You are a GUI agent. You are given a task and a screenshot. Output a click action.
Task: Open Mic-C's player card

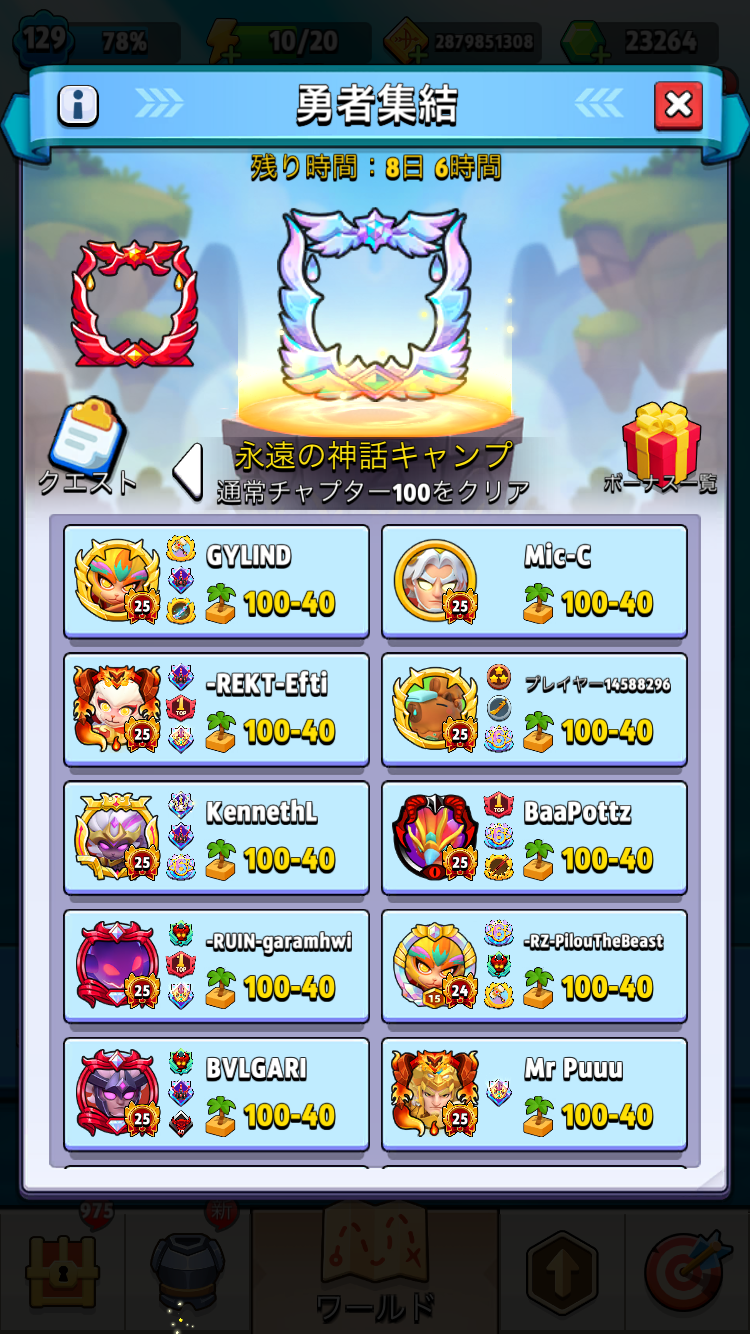pos(534,581)
